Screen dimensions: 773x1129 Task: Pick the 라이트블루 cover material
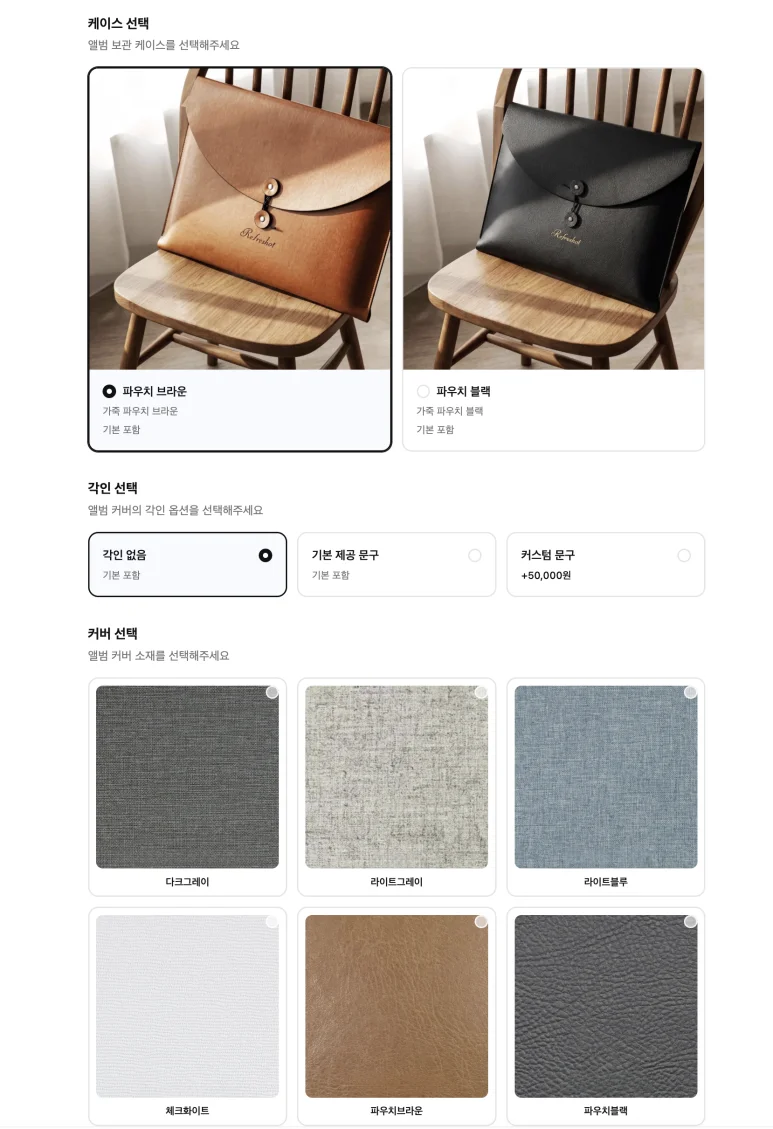[605, 786]
